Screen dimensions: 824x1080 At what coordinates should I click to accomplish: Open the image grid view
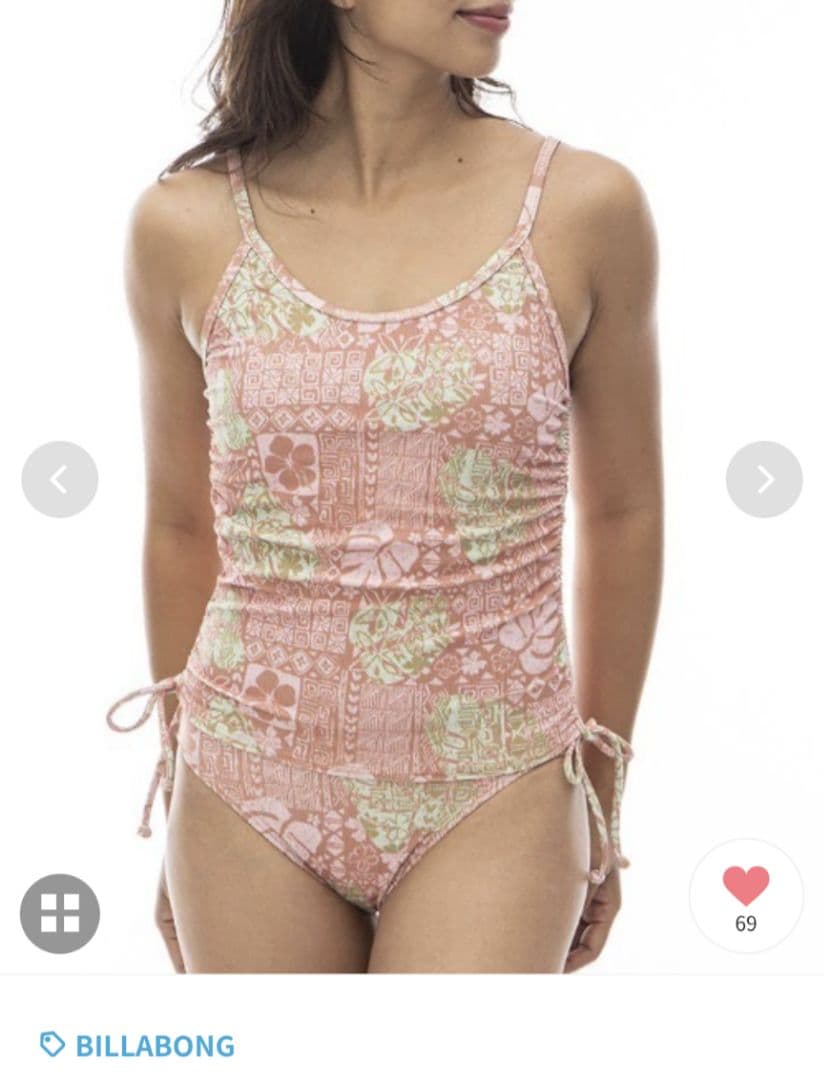tap(60, 913)
